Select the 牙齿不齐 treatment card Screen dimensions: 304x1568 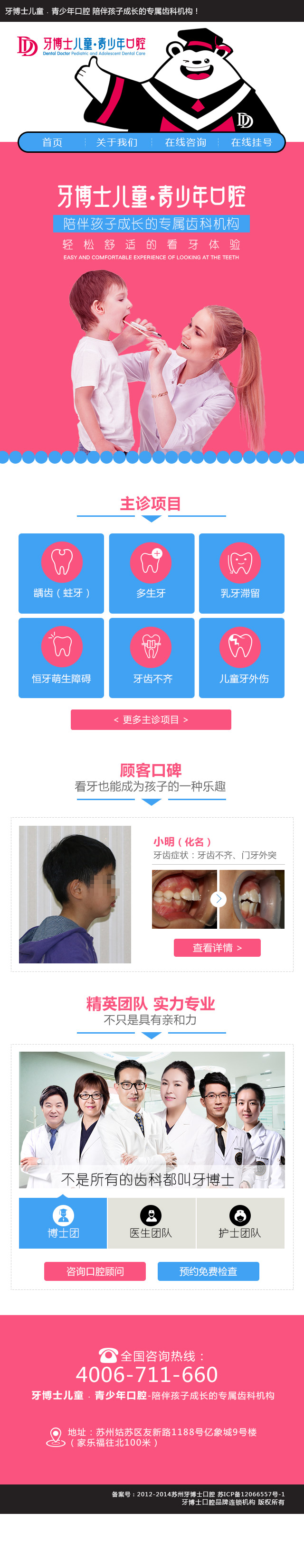(x=151, y=657)
